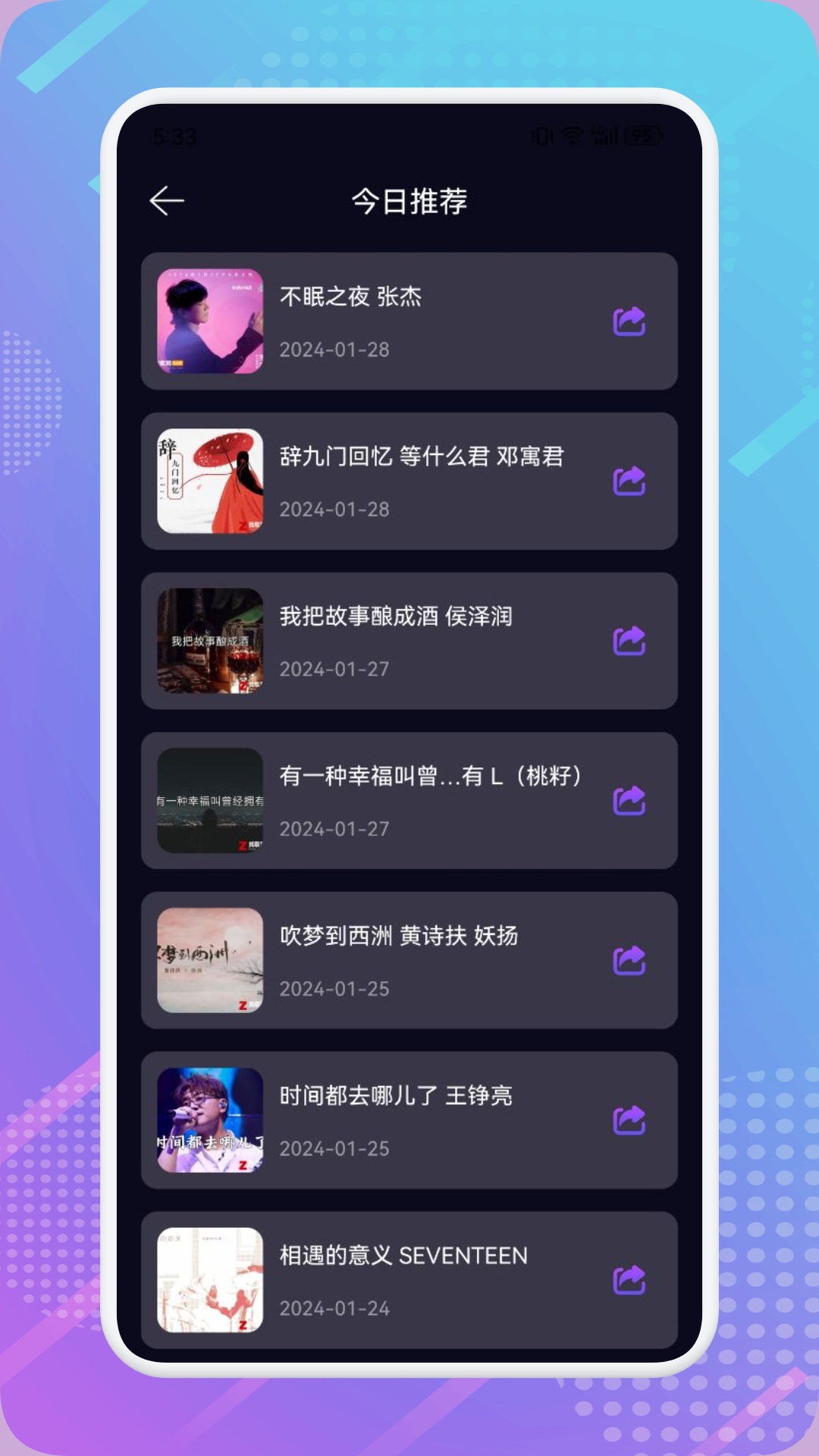819x1456 pixels.
Task: Tap the back arrow to go back
Action: pos(166,200)
